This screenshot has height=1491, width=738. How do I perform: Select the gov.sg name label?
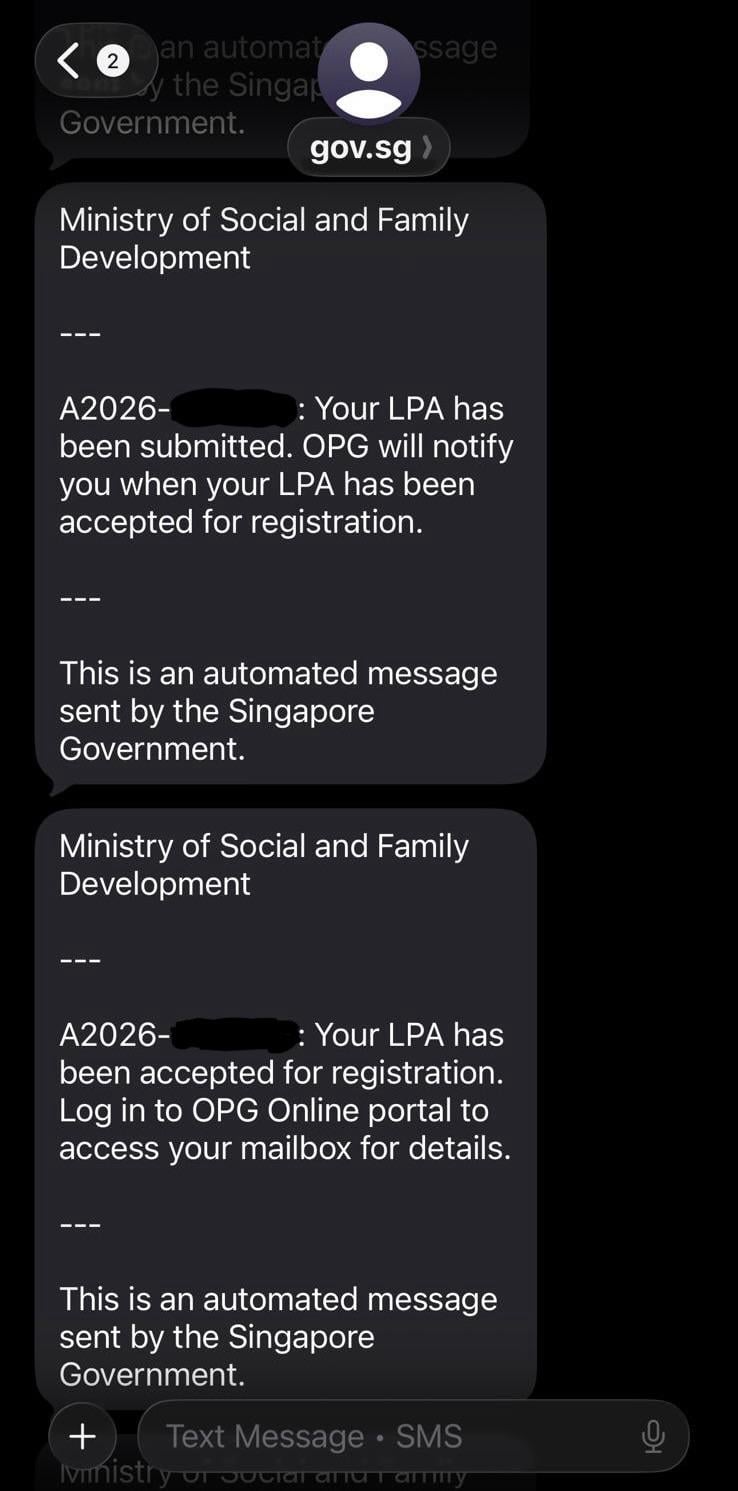[360, 146]
